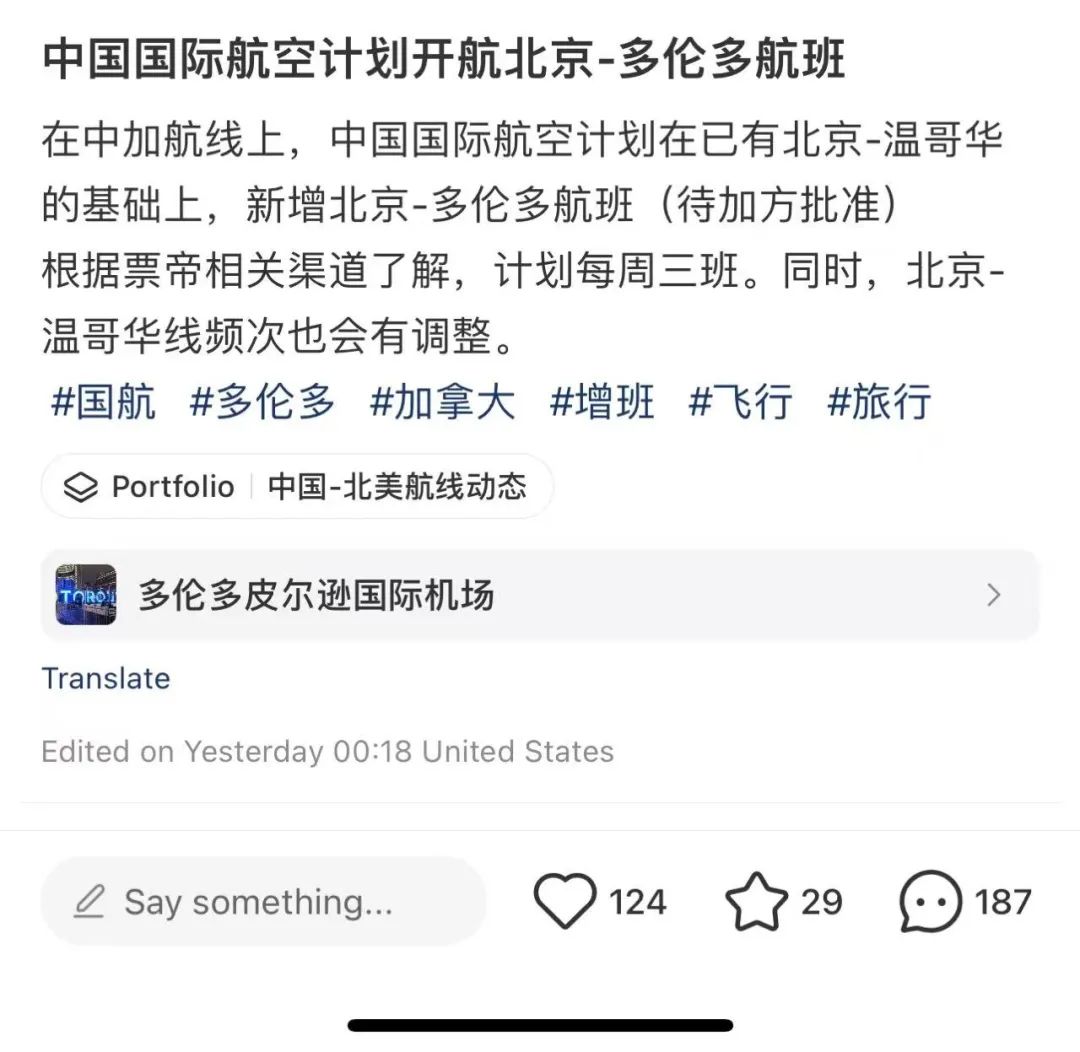Image resolution: width=1080 pixels, height=1052 pixels.
Task: Open the #飞行 hashtag
Action: click(740, 402)
